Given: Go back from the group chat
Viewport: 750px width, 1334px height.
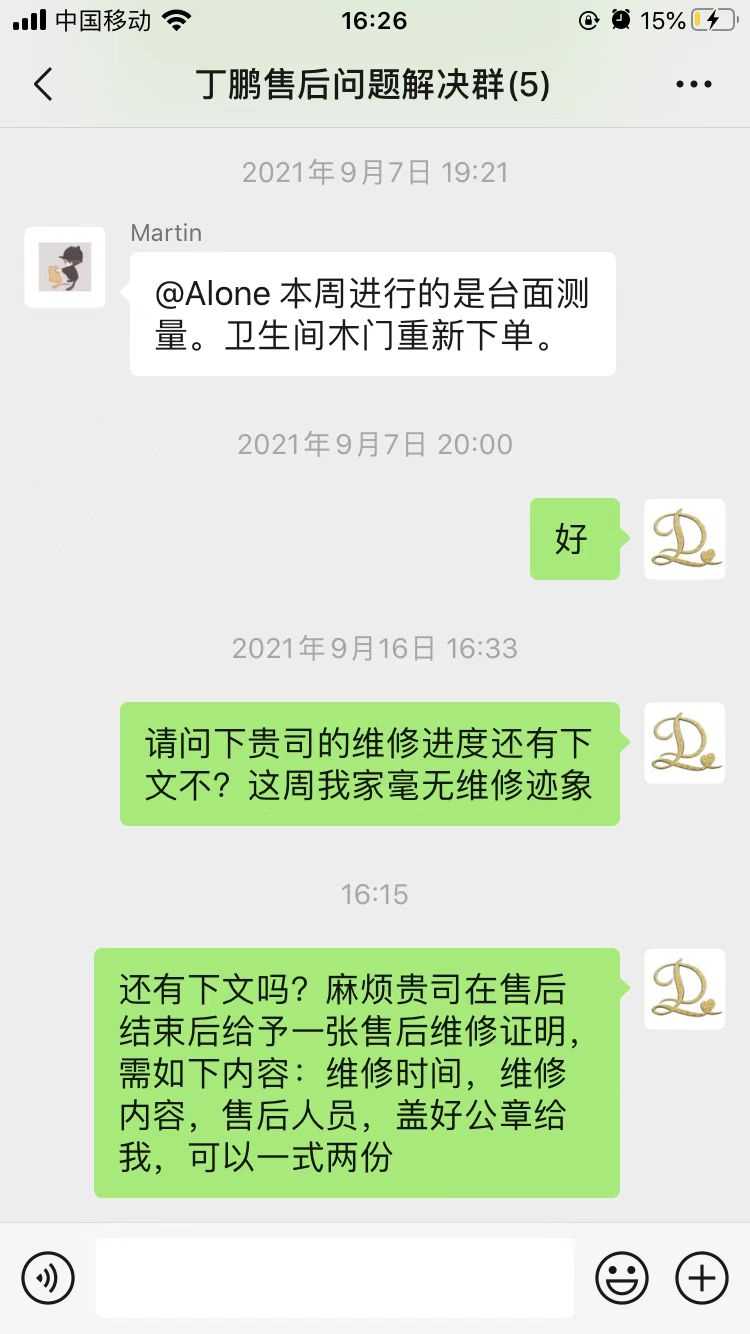Looking at the screenshot, I should point(43,85).
